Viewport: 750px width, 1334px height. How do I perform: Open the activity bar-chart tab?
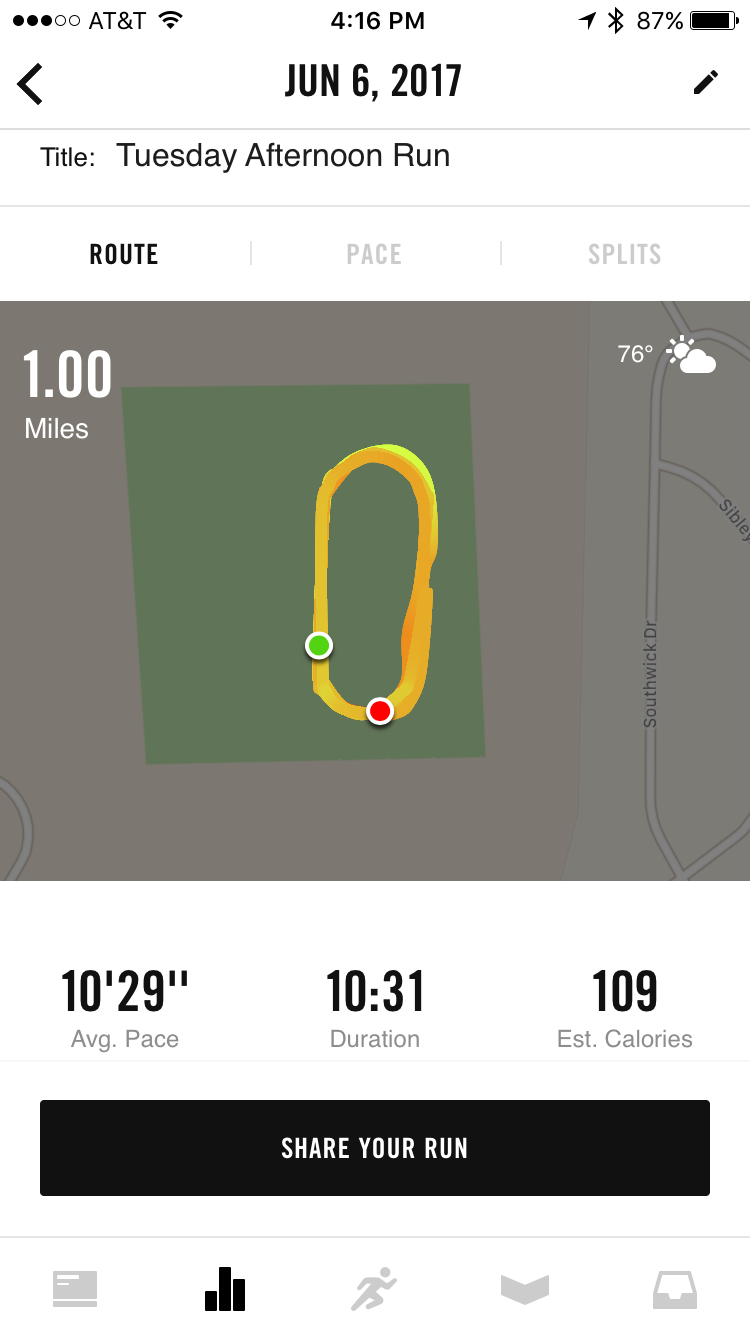point(225,1288)
